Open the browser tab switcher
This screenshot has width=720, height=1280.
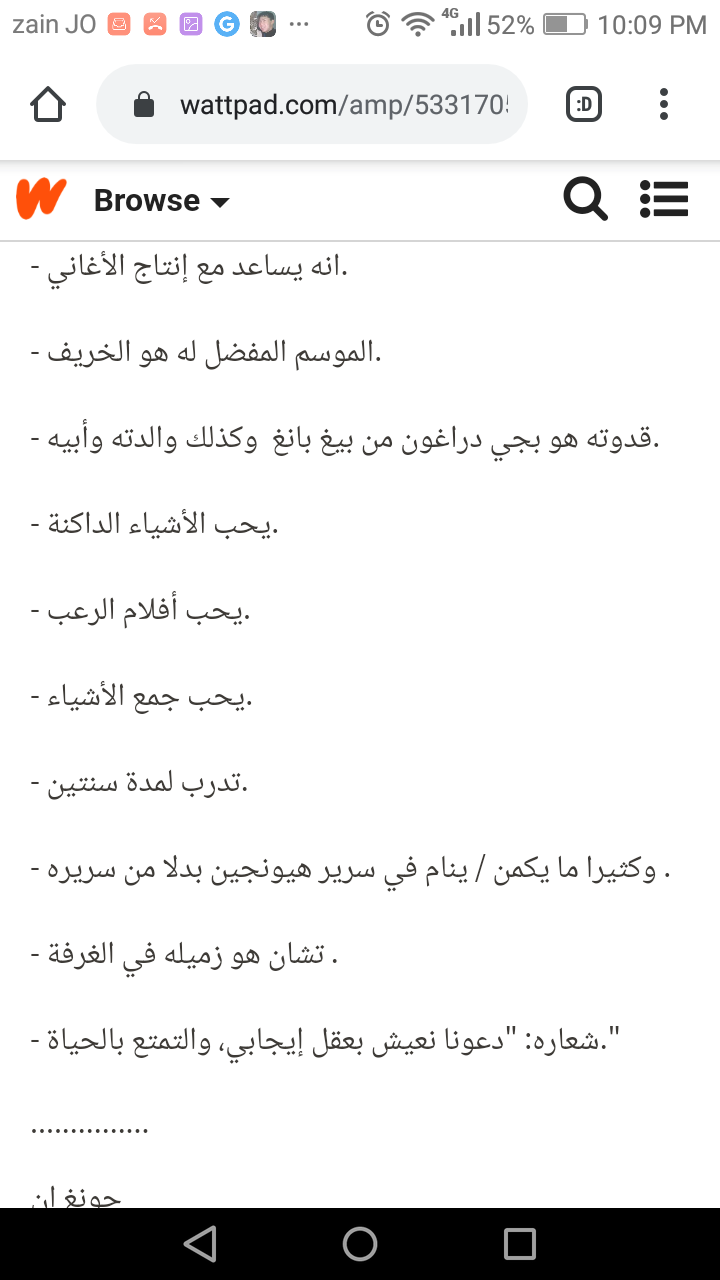584,104
